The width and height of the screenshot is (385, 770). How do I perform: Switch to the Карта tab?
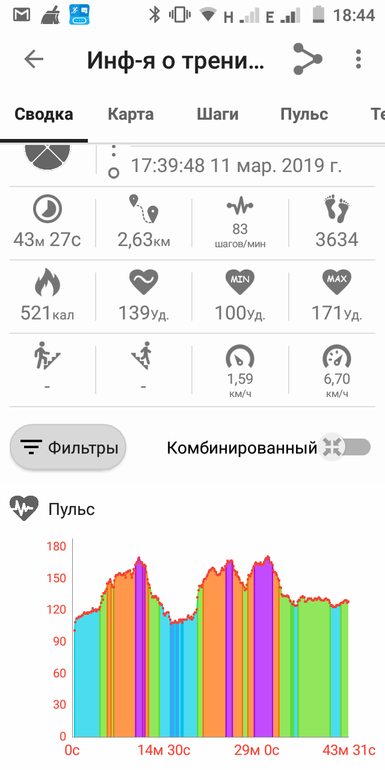click(131, 114)
